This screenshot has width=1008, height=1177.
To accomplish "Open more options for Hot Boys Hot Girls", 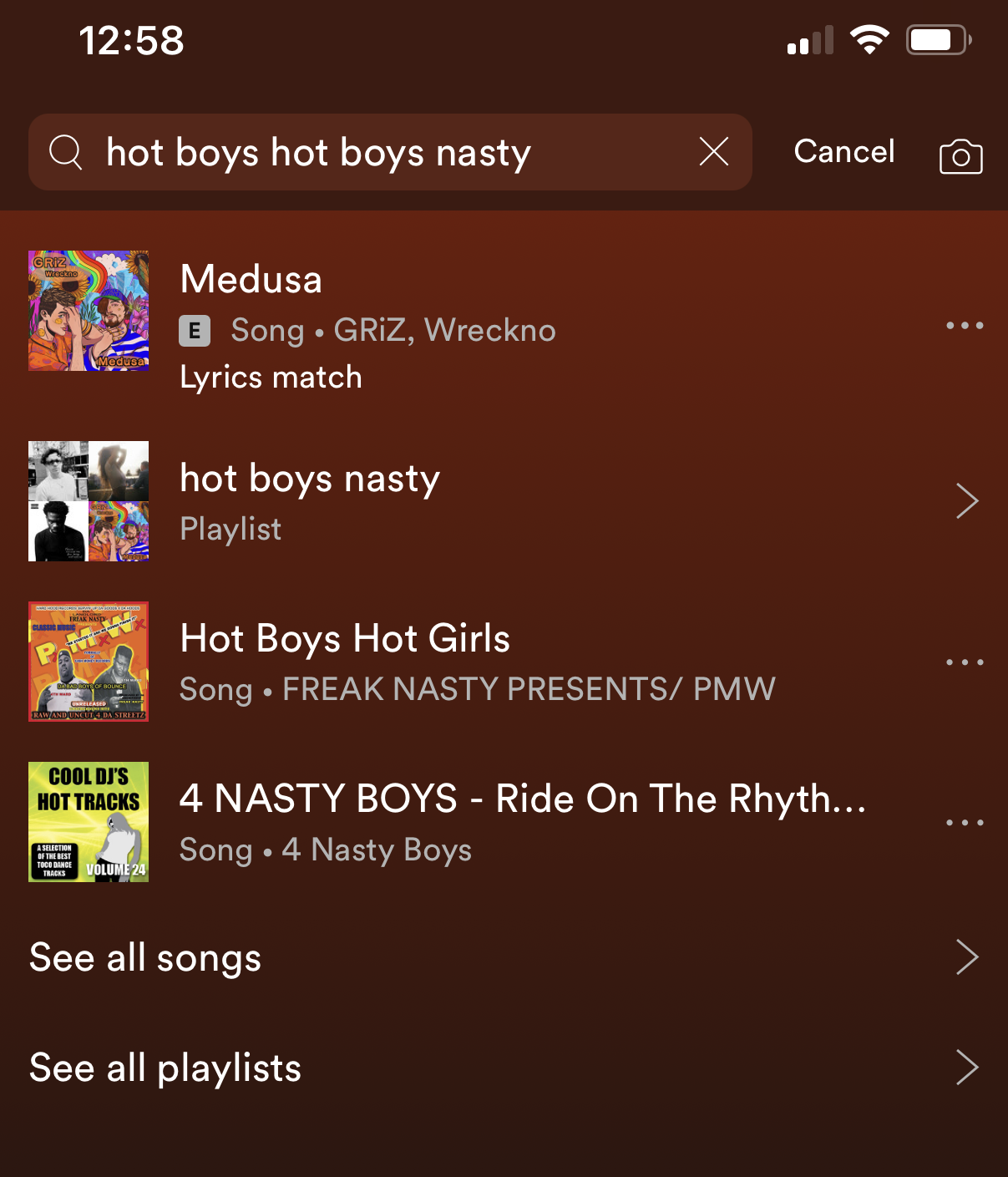I will [964, 662].
